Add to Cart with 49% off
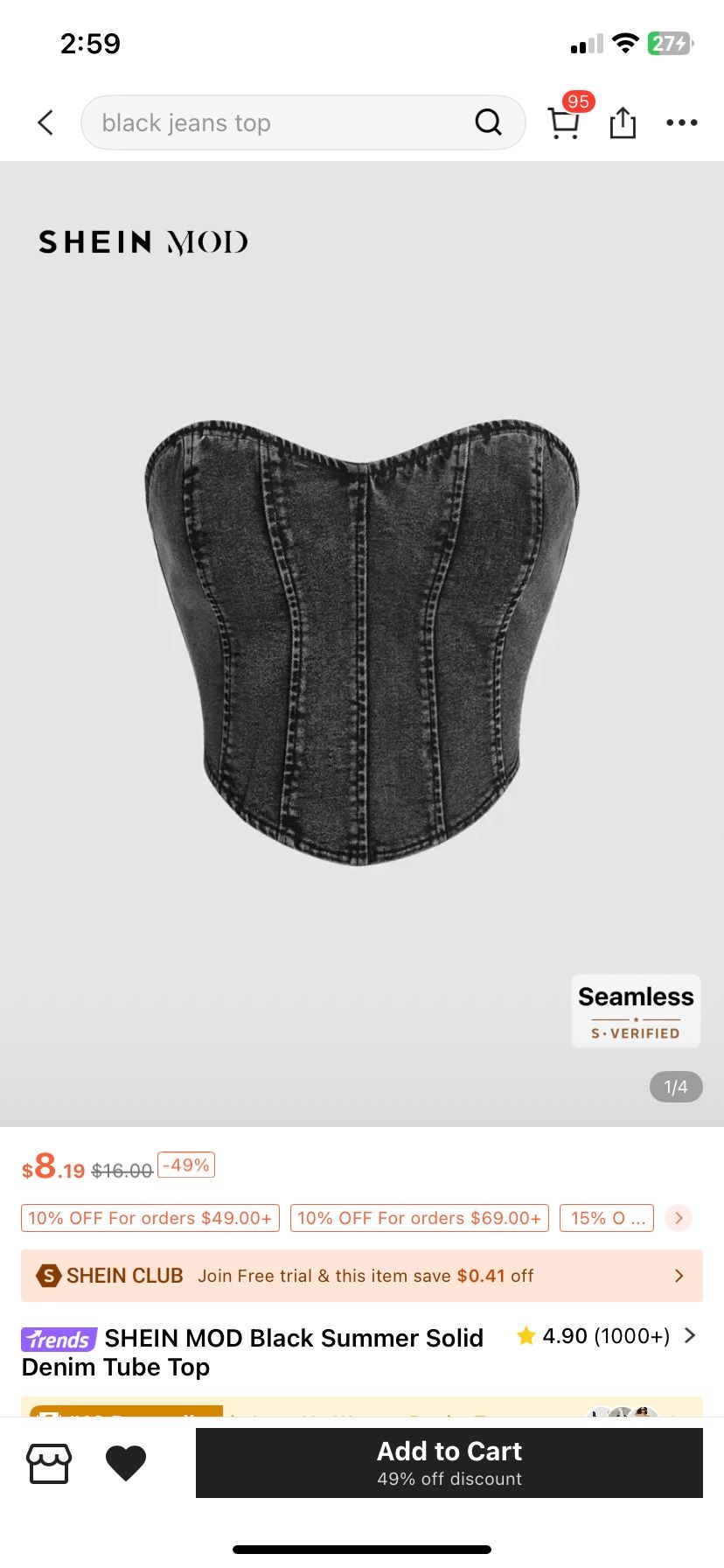724x1568 pixels. 449,1463
